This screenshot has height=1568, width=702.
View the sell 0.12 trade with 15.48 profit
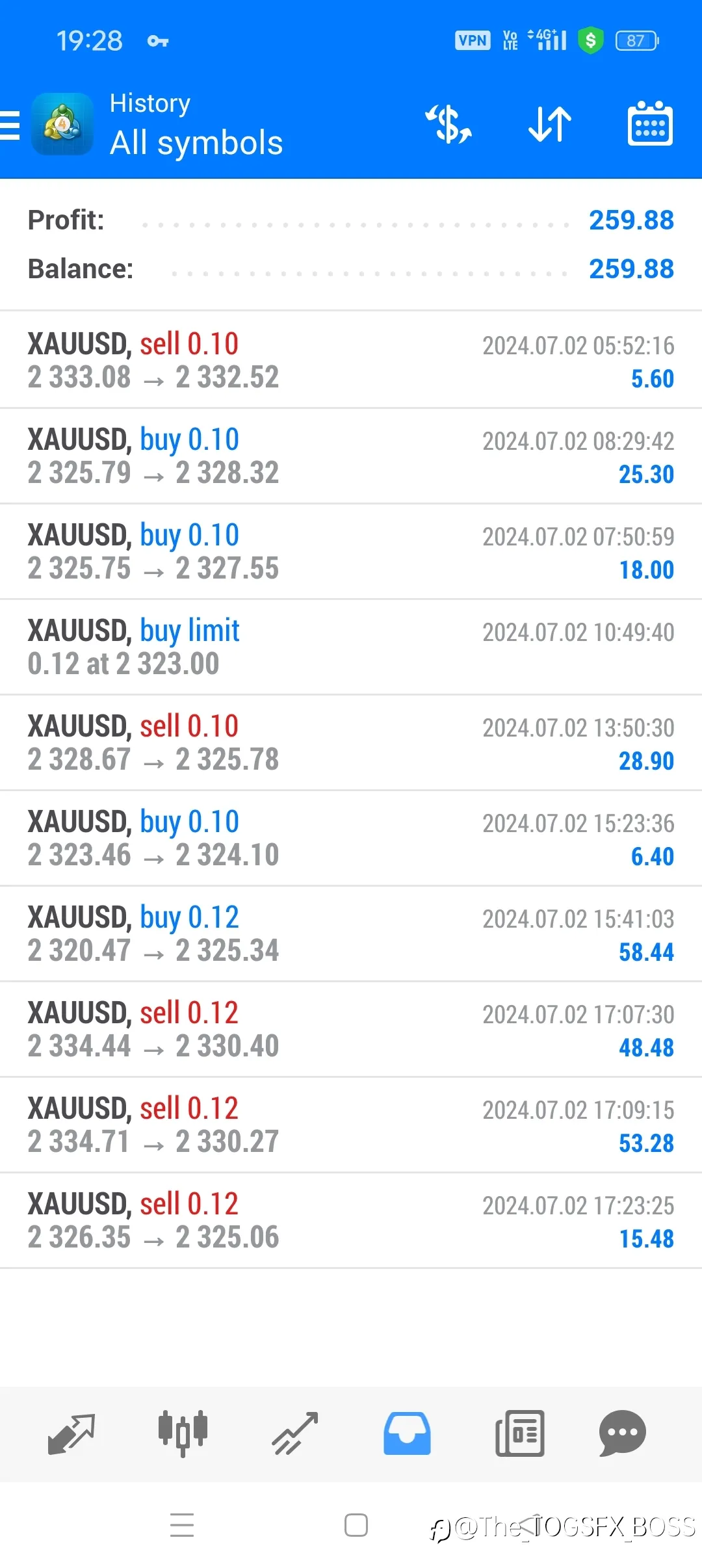[x=351, y=1220]
